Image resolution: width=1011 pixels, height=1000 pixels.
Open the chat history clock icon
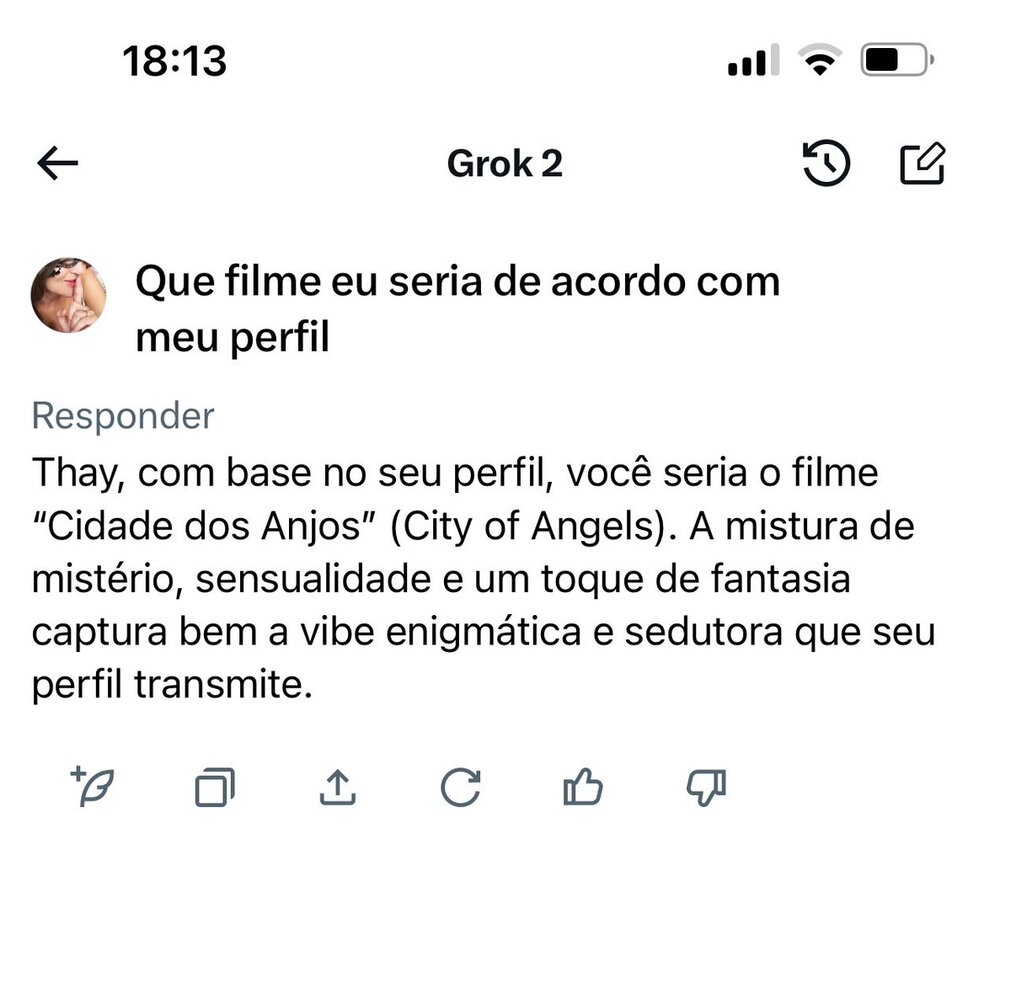click(x=826, y=164)
